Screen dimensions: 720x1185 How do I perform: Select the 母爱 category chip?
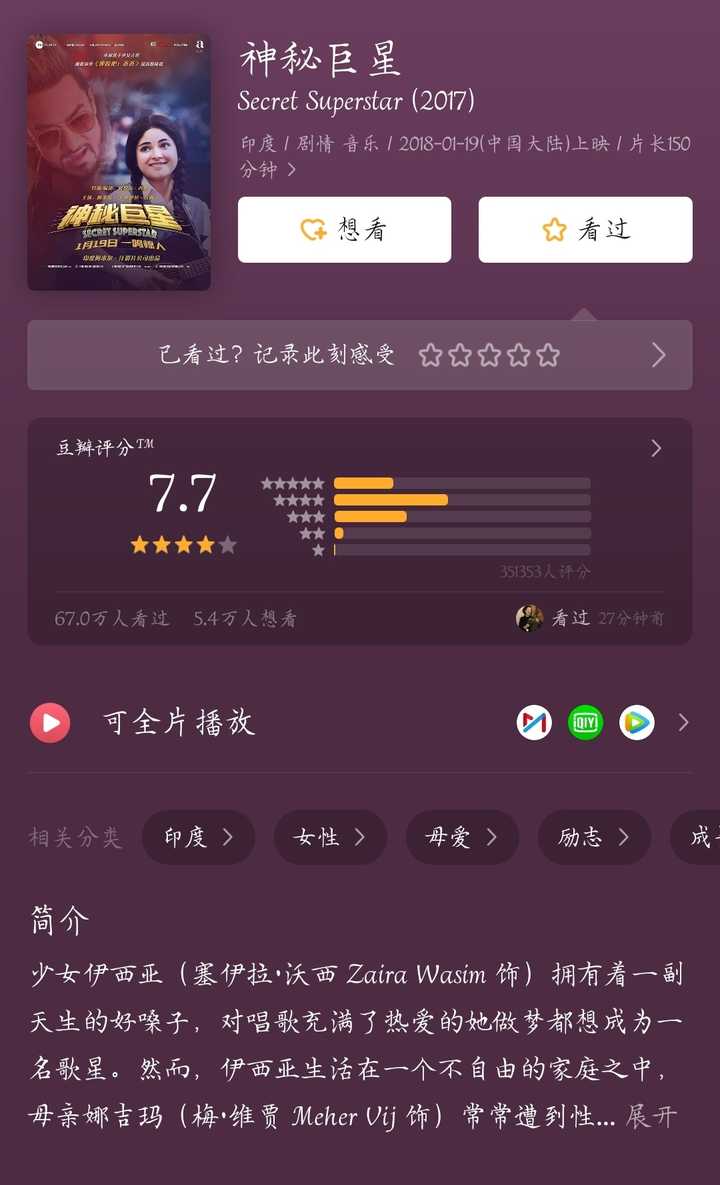coord(462,837)
